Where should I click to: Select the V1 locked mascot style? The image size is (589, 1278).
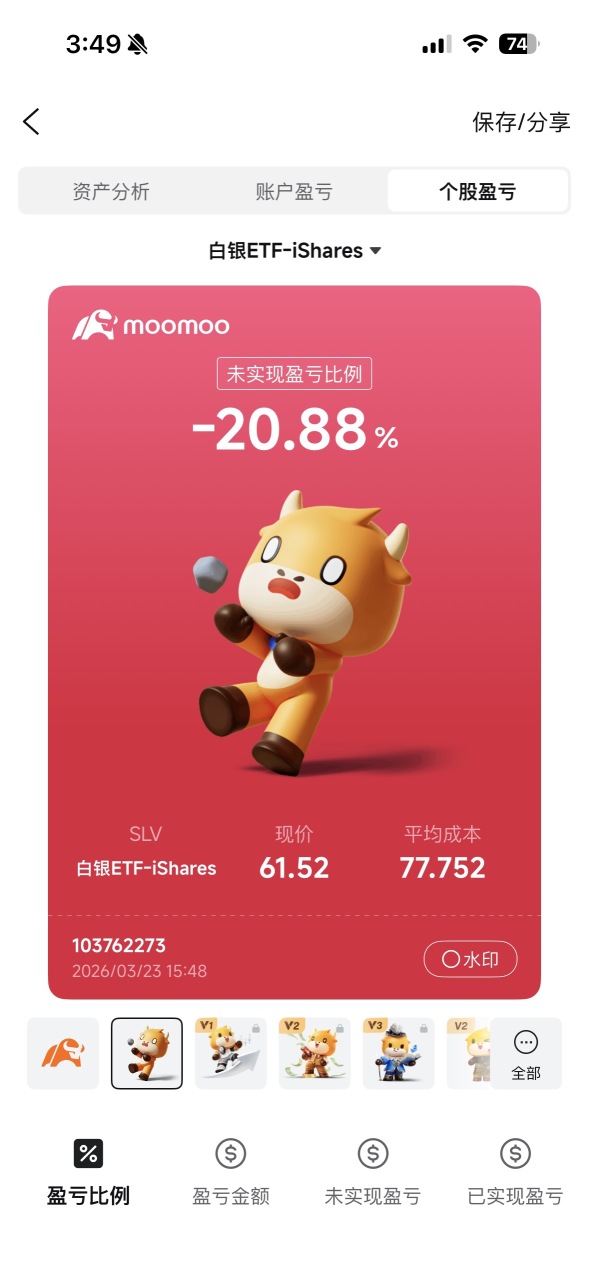231,1053
